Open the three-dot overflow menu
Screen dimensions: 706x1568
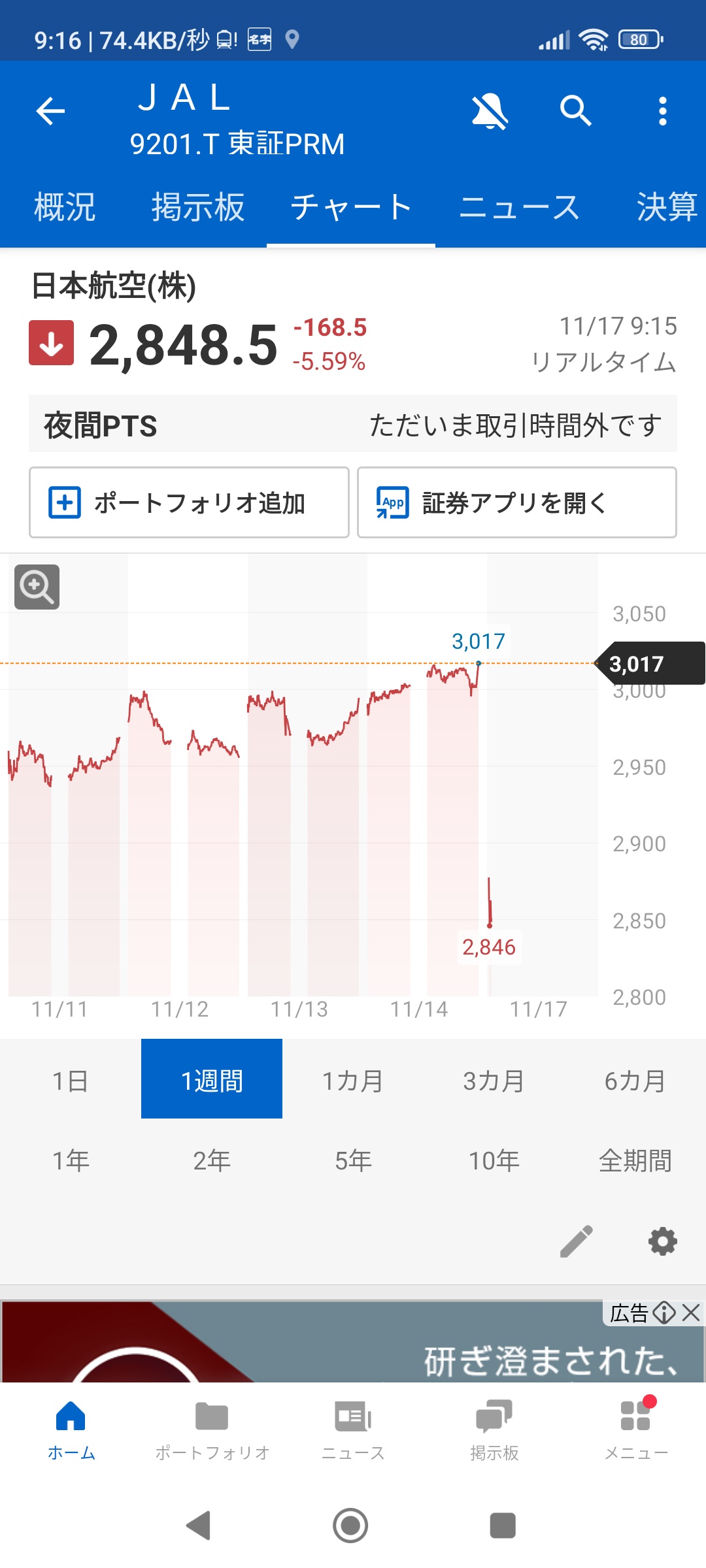point(662,111)
